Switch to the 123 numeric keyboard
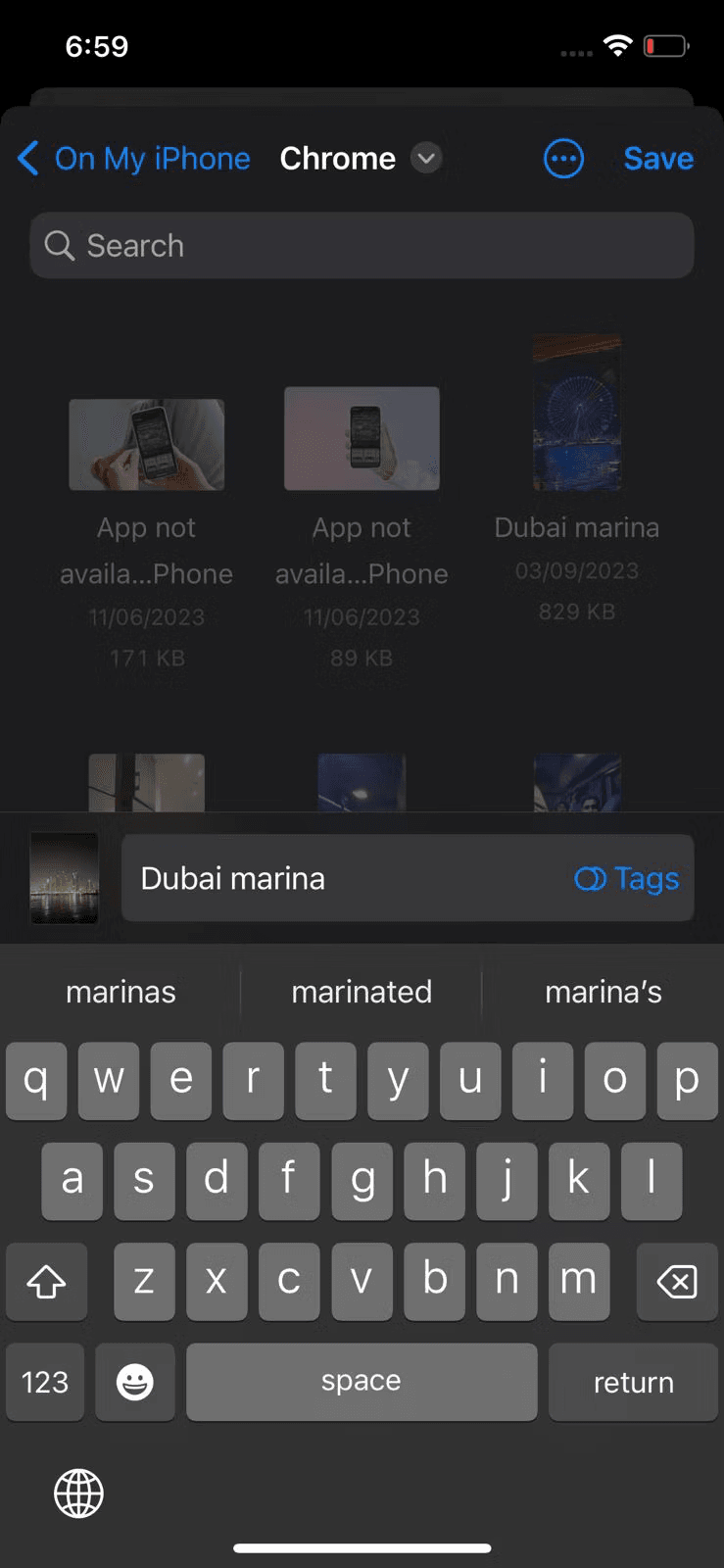724x1568 pixels. 45,1382
